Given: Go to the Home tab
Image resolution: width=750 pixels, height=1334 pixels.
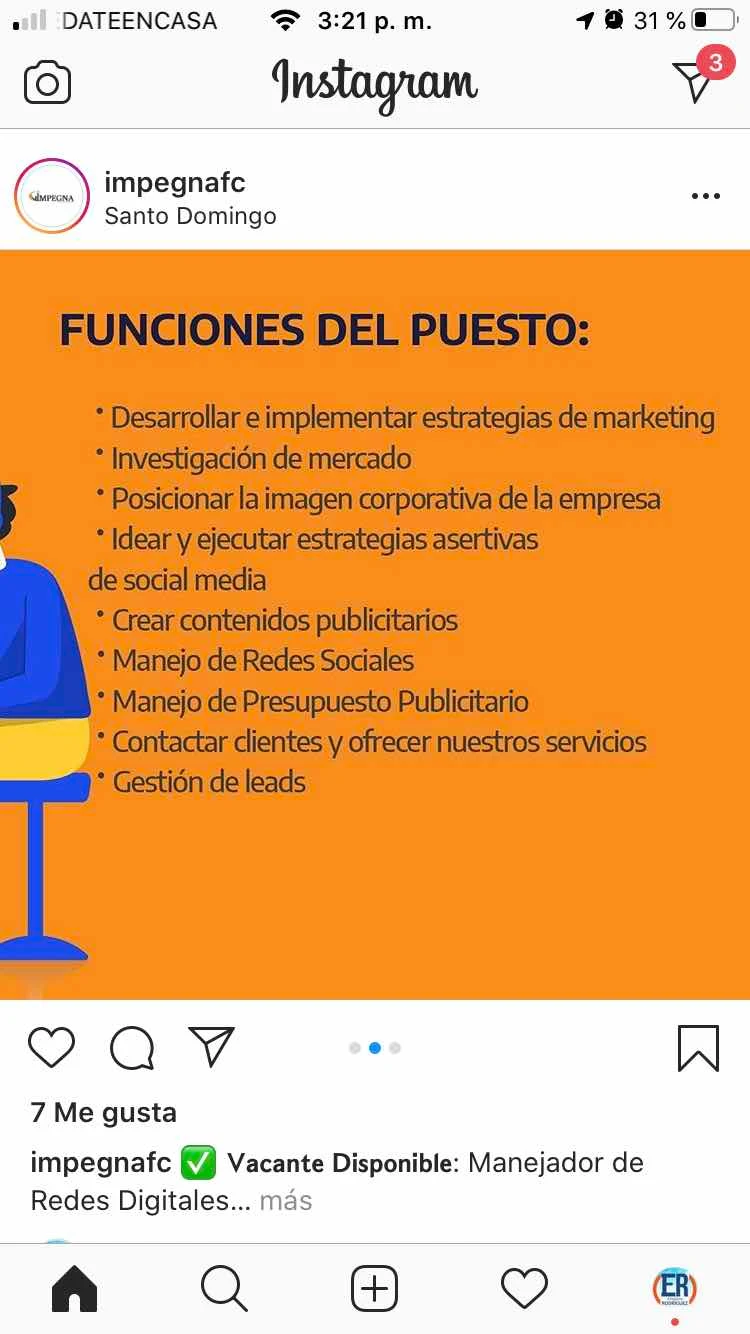Looking at the screenshot, I should [75, 1289].
